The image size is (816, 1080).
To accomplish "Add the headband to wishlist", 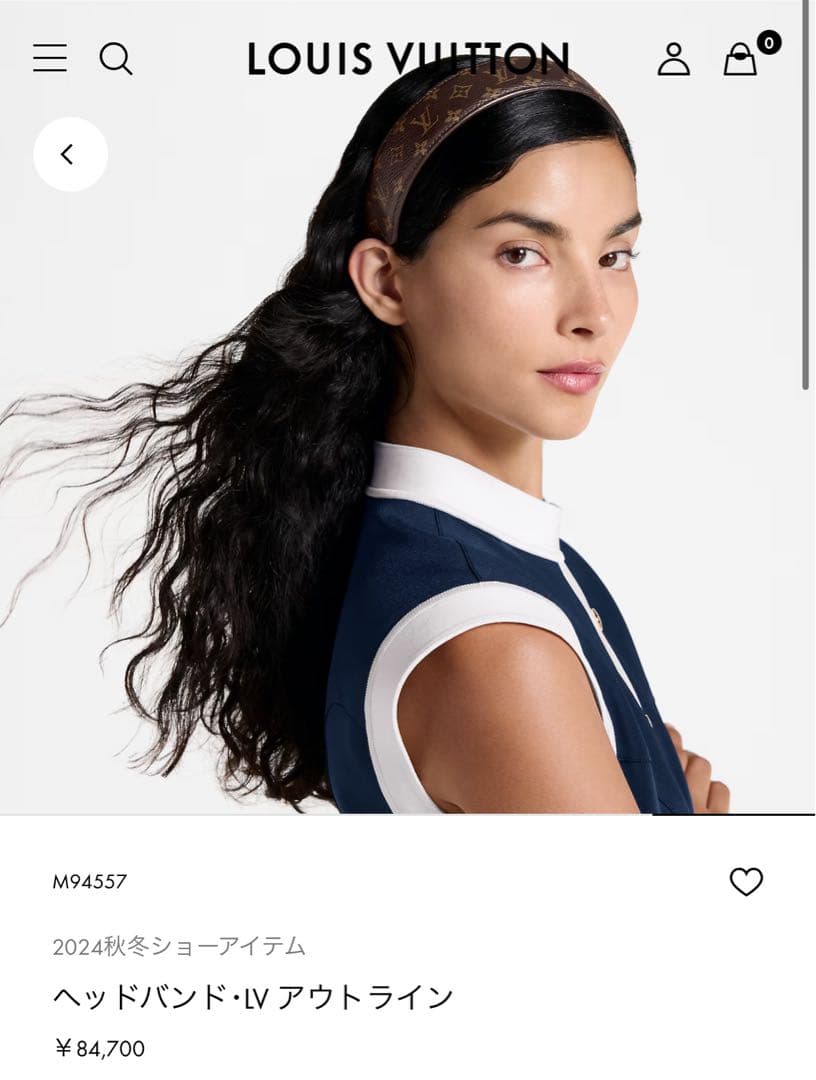I will pyautogui.click(x=746, y=881).
